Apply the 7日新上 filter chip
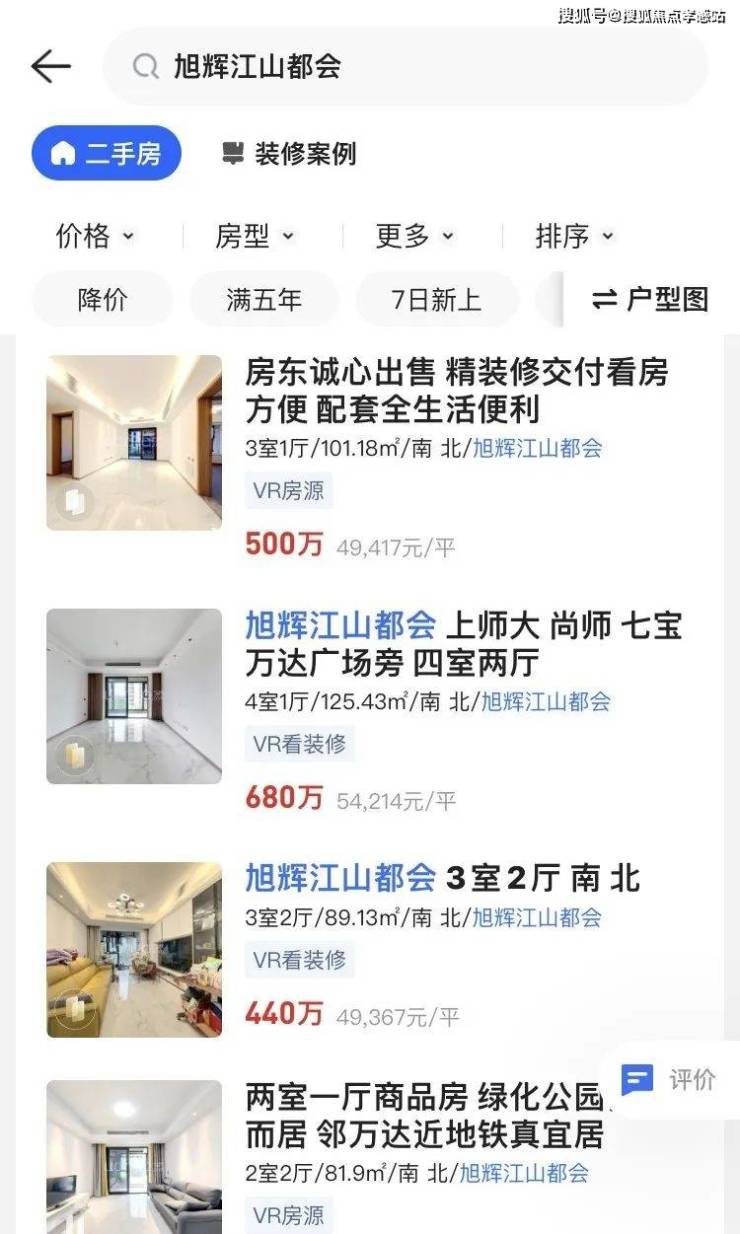740x1234 pixels. (x=437, y=299)
